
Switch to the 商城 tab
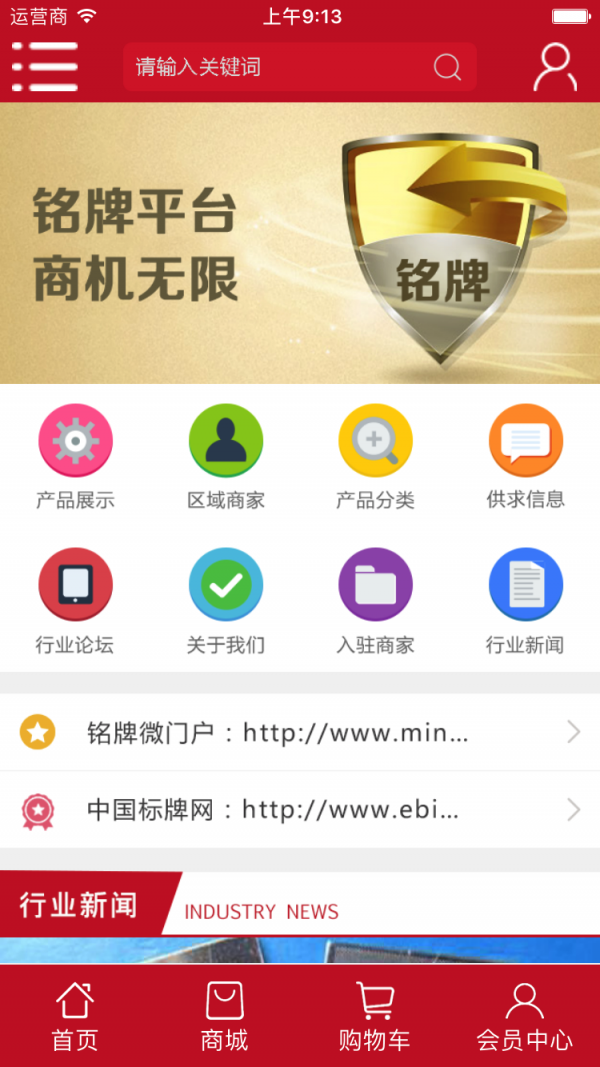[x=225, y=1016]
